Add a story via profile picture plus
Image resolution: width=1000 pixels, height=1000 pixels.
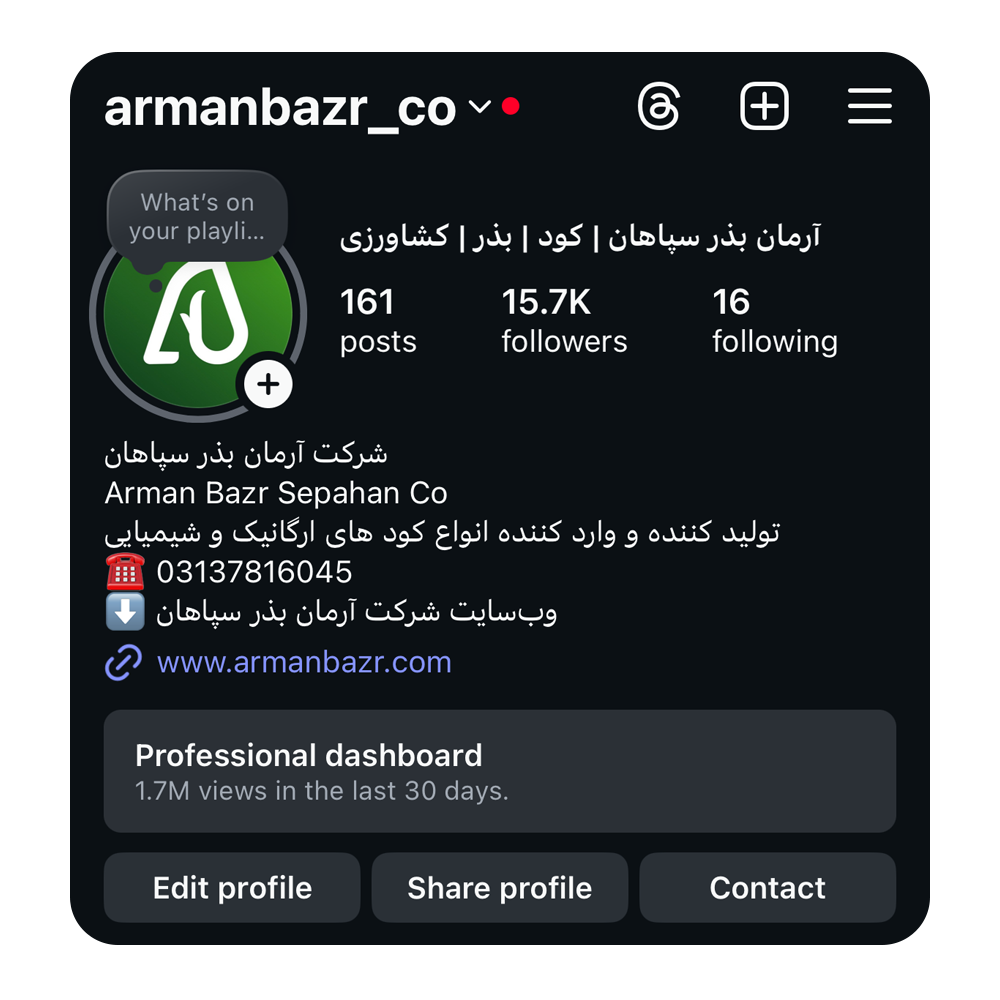click(x=268, y=384)
